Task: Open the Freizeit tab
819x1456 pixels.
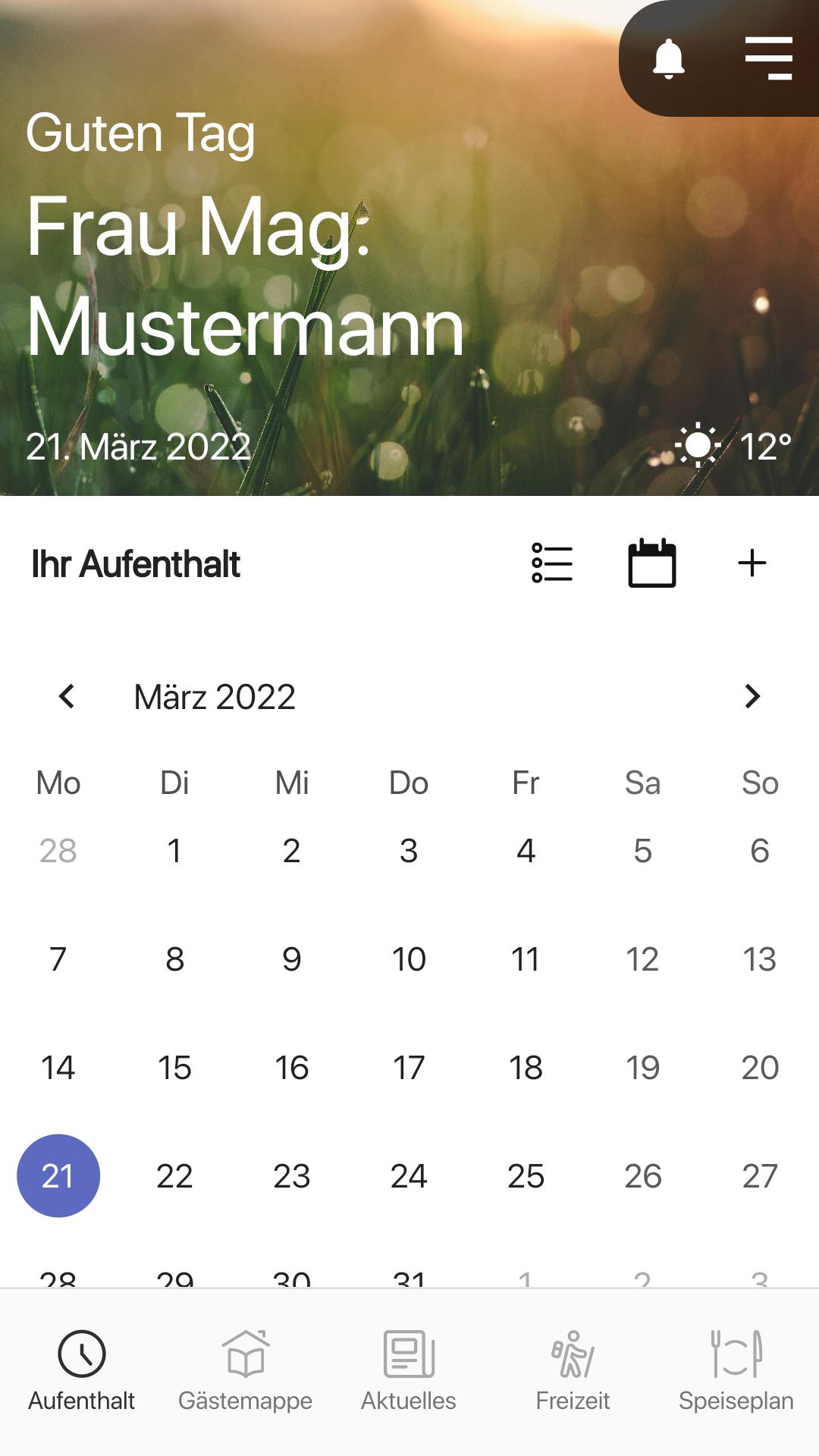Action: coord(573,1371)
